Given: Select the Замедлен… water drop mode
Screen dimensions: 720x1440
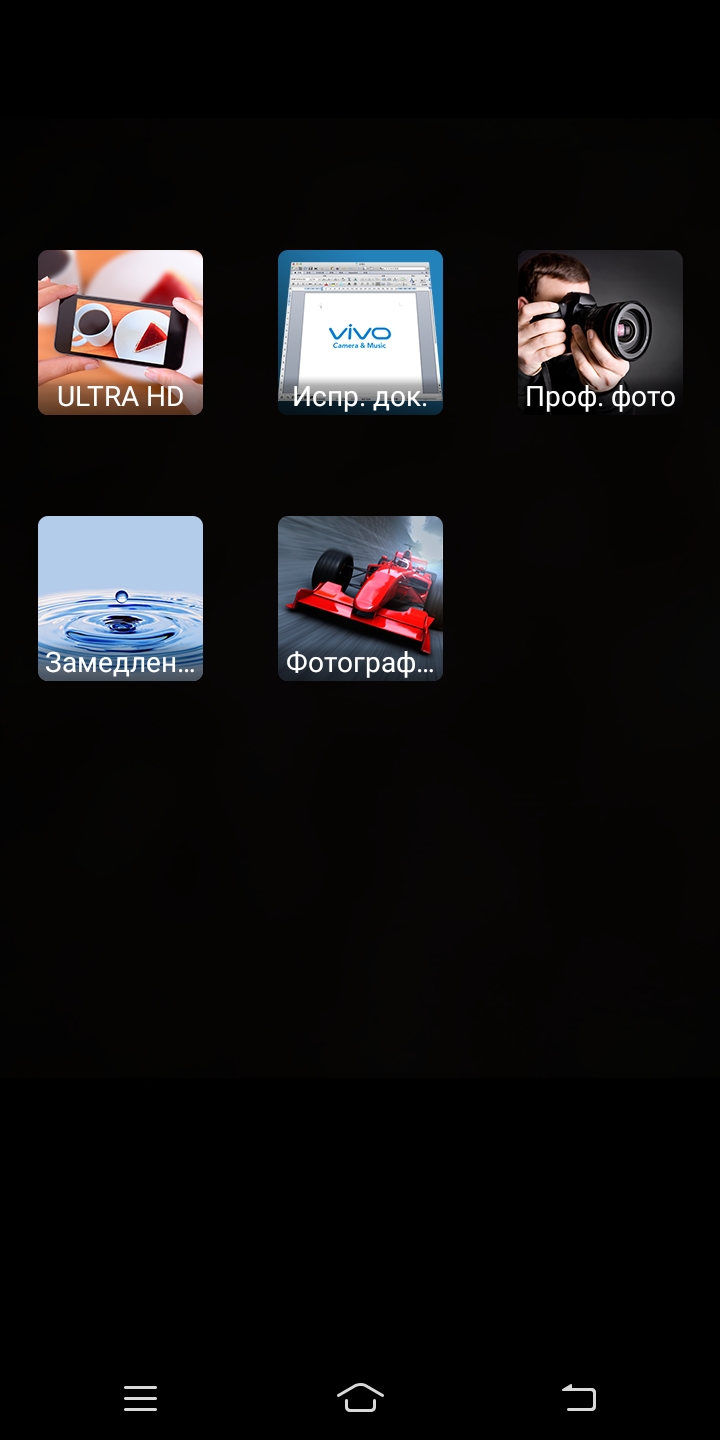Looking at the screenshot, I should click(x=120, y=598).
